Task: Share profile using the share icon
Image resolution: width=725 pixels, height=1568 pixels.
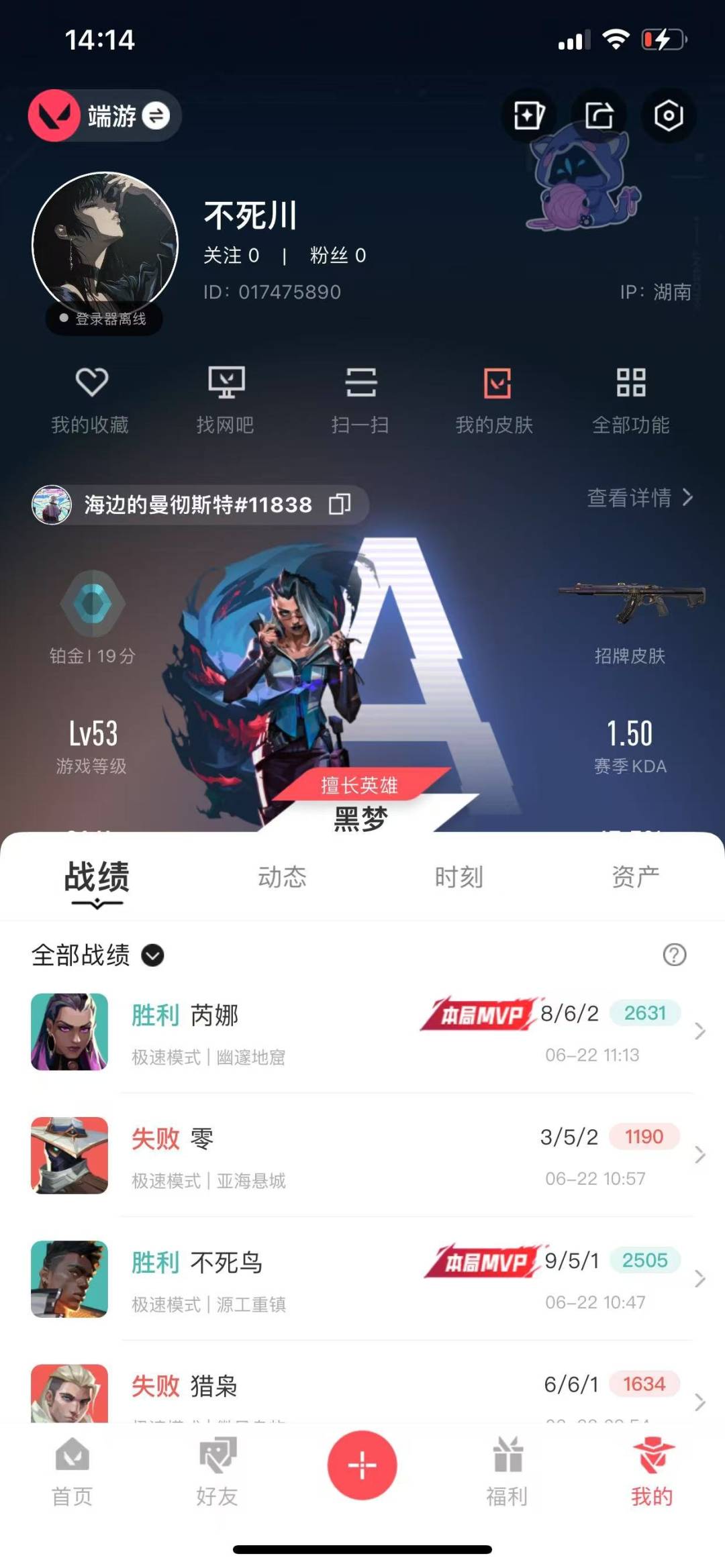Action: [599, 115]
